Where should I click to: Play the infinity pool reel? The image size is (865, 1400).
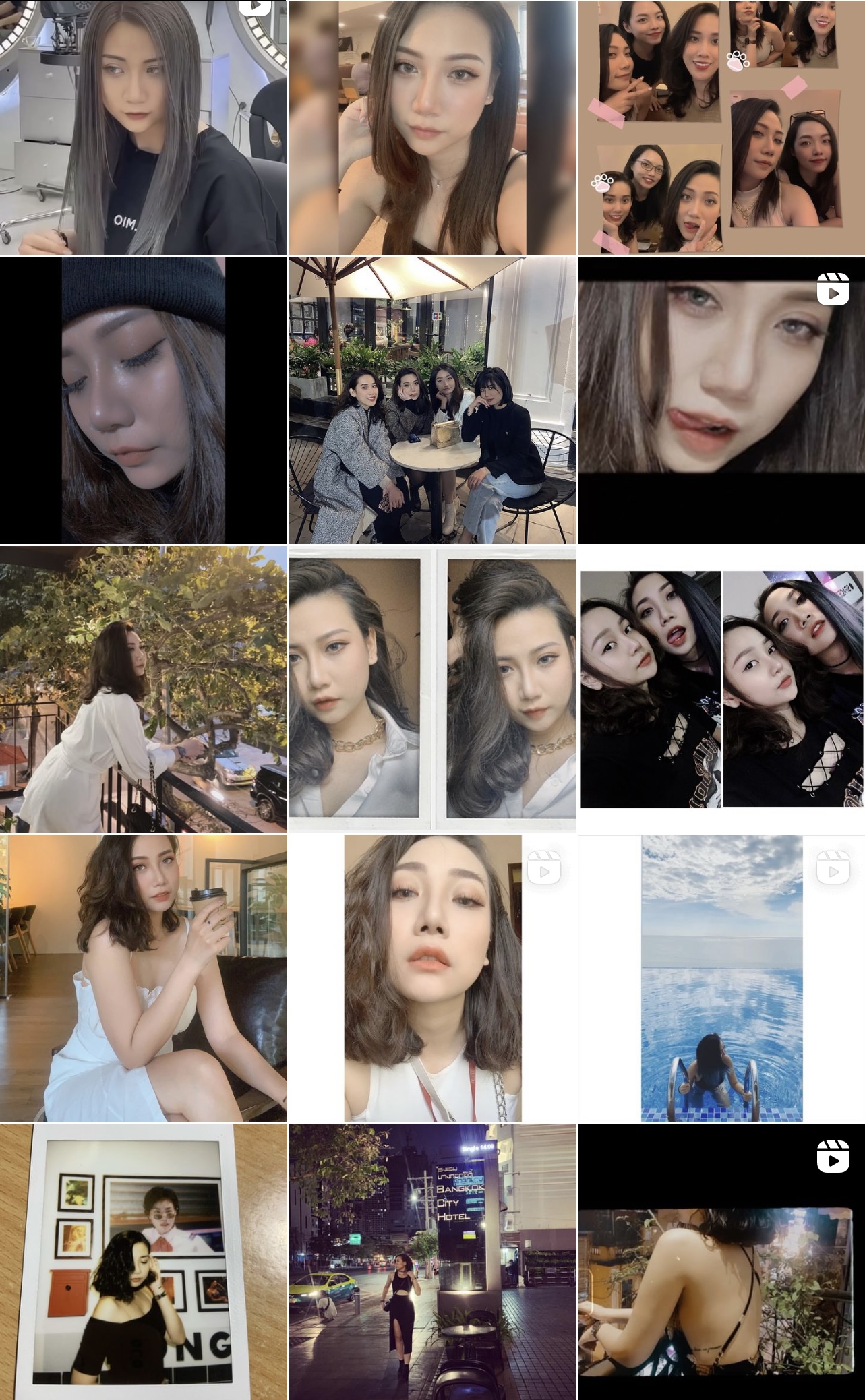721,978
